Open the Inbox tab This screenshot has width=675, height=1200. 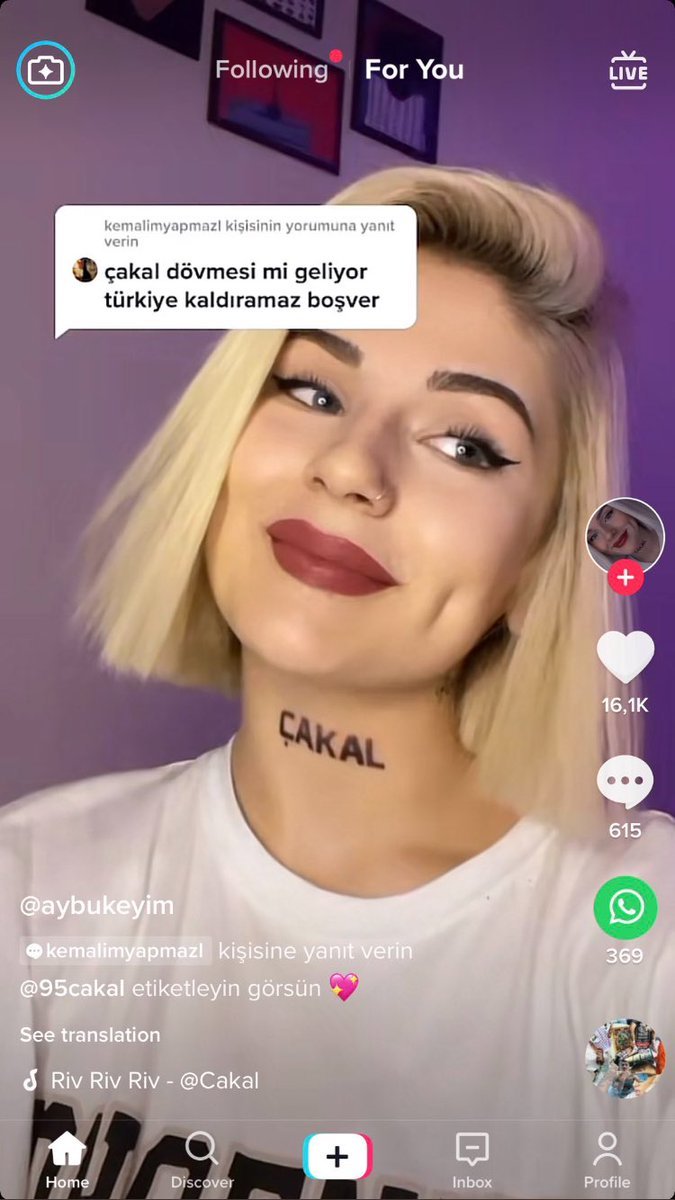(x=472, y=1160)
